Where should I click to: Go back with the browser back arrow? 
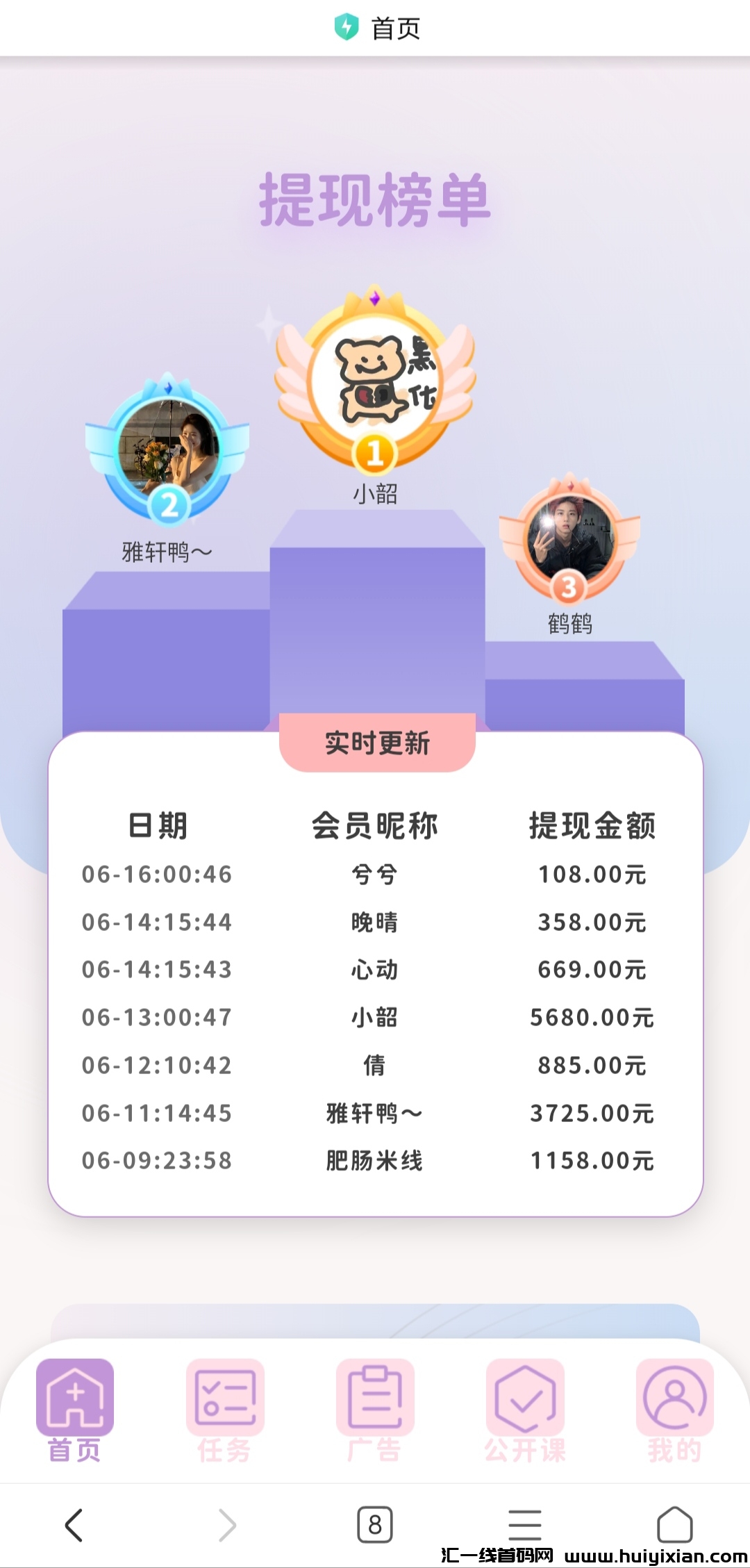pyautogui.click(x=74, y=1525)
